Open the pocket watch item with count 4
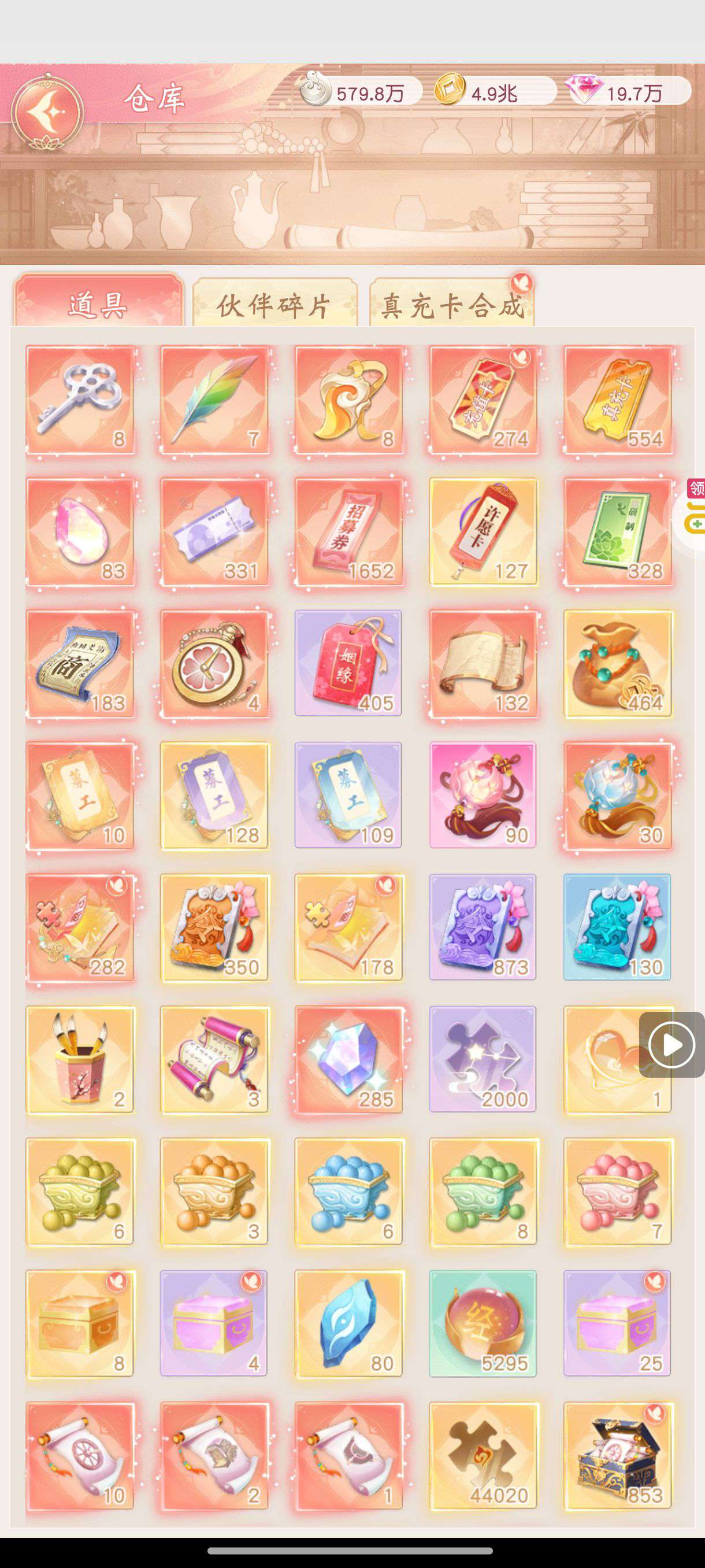 point(215,664)
